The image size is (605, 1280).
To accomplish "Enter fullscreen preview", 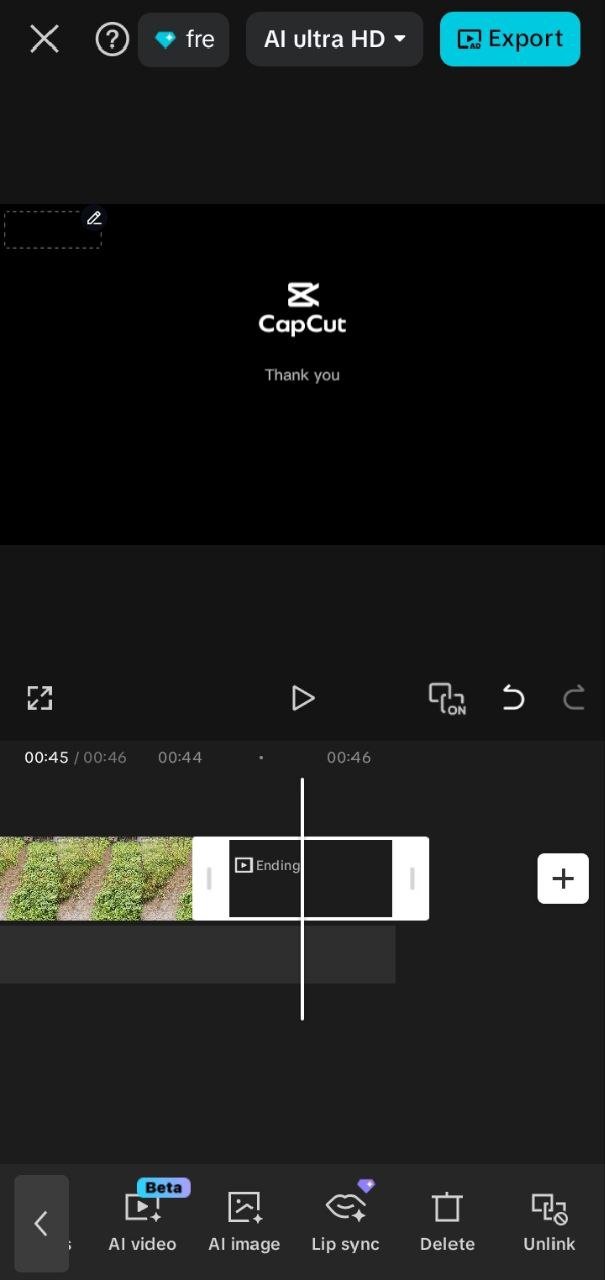I will tap(39, 698).
